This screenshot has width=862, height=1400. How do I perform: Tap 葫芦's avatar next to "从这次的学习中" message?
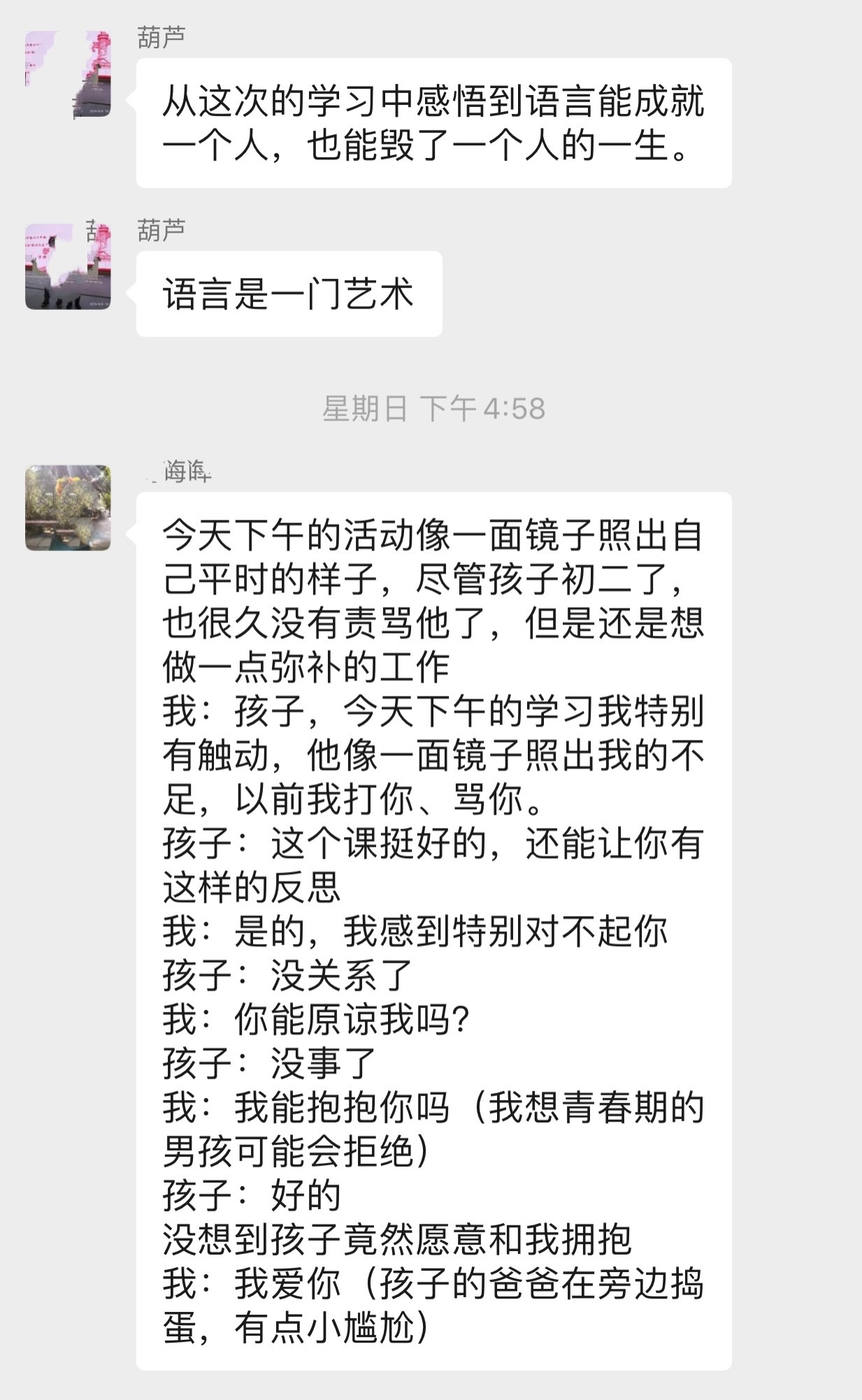tap(68, 73)
